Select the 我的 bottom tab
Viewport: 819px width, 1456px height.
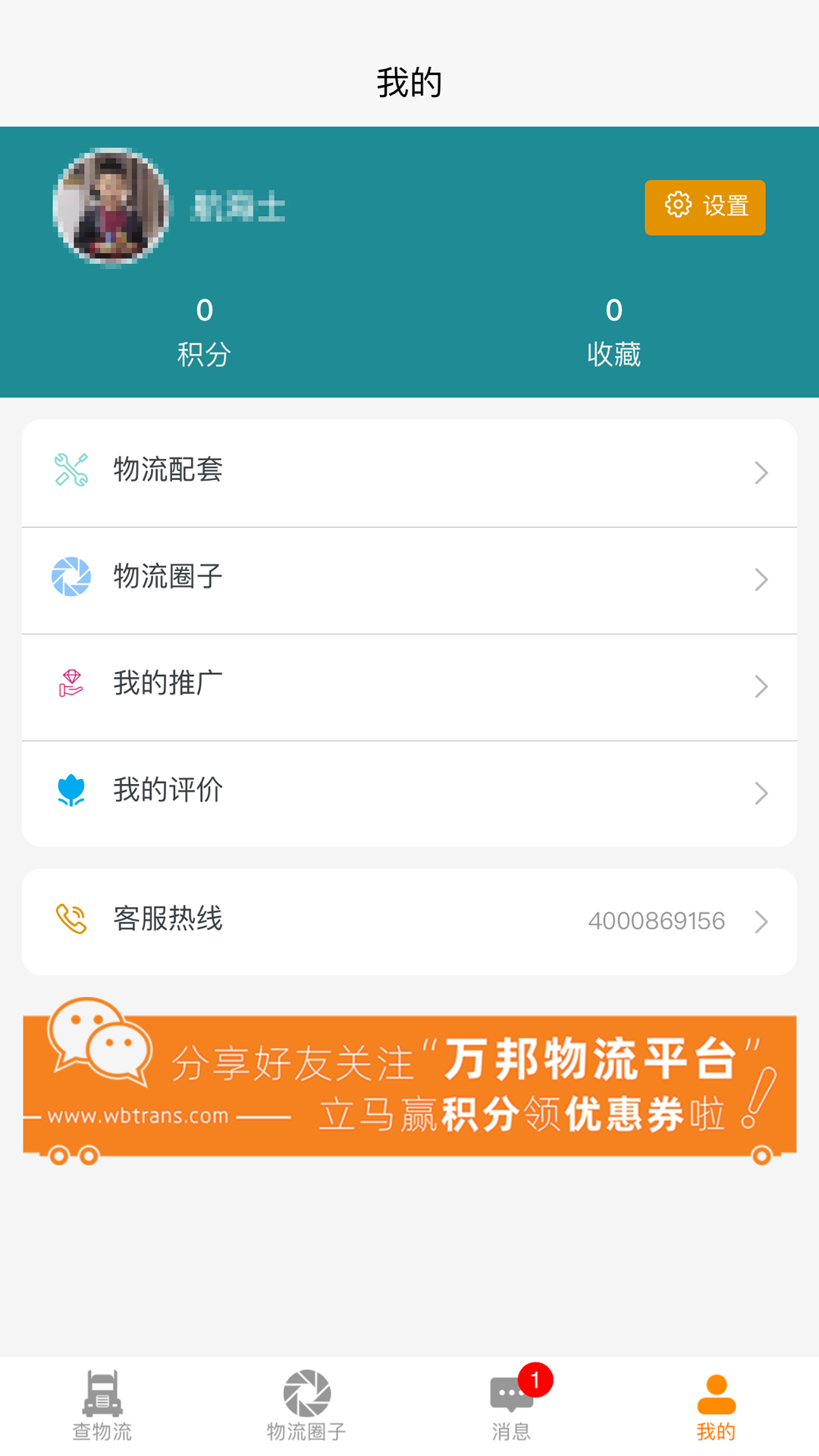[x=716, y=1405]
